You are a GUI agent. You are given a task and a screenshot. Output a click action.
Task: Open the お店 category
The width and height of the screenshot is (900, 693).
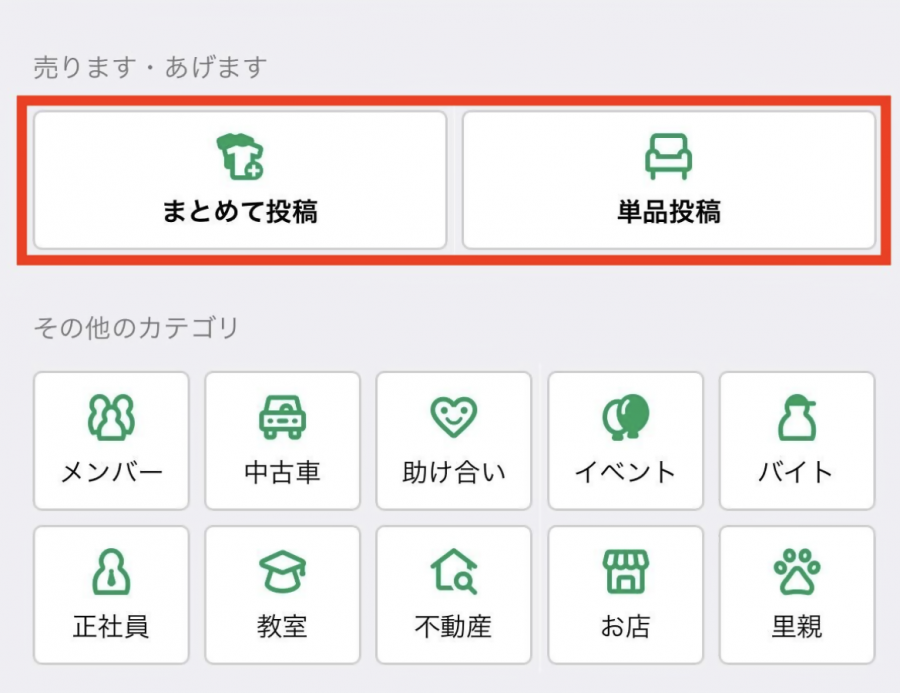coord(625,595)
